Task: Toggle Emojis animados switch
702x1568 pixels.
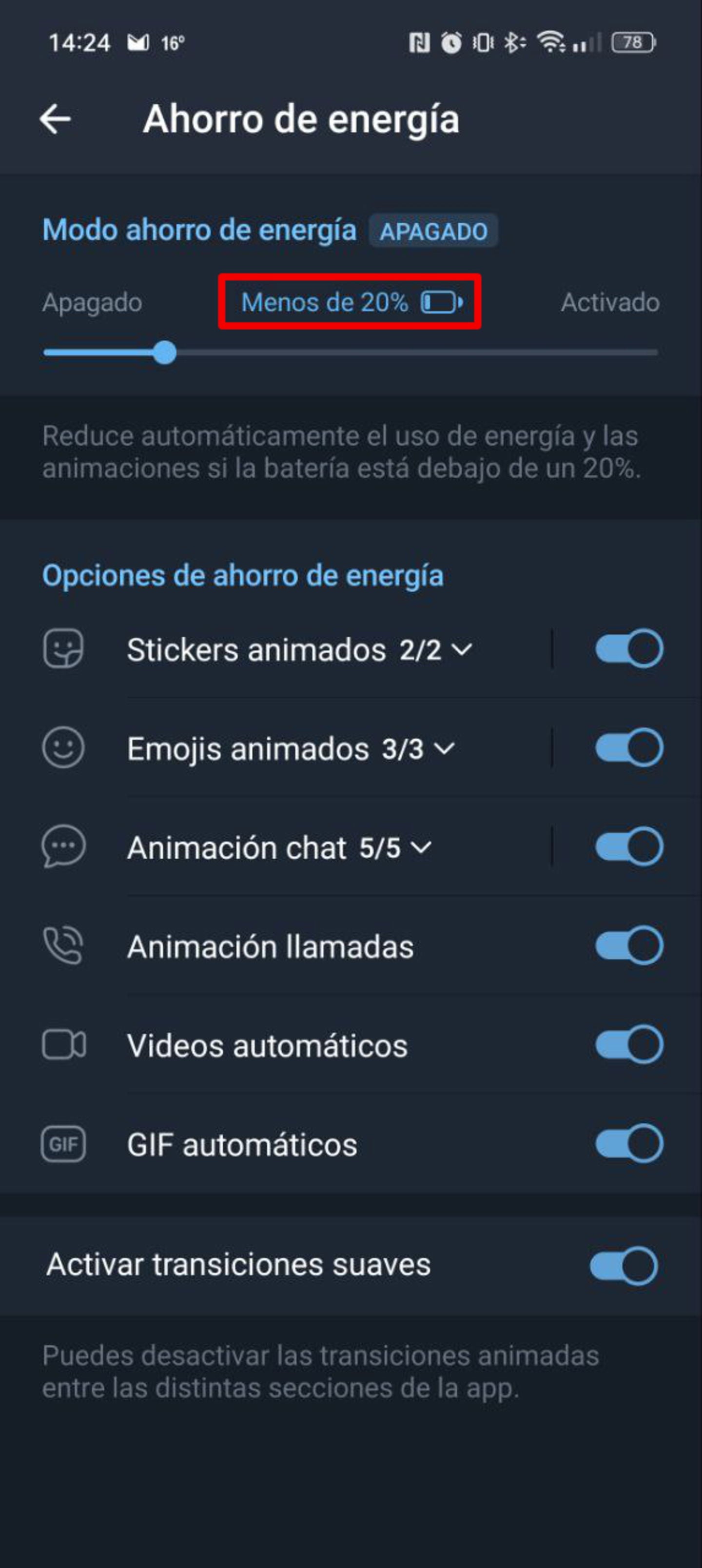Action: (x=628, y=748)
